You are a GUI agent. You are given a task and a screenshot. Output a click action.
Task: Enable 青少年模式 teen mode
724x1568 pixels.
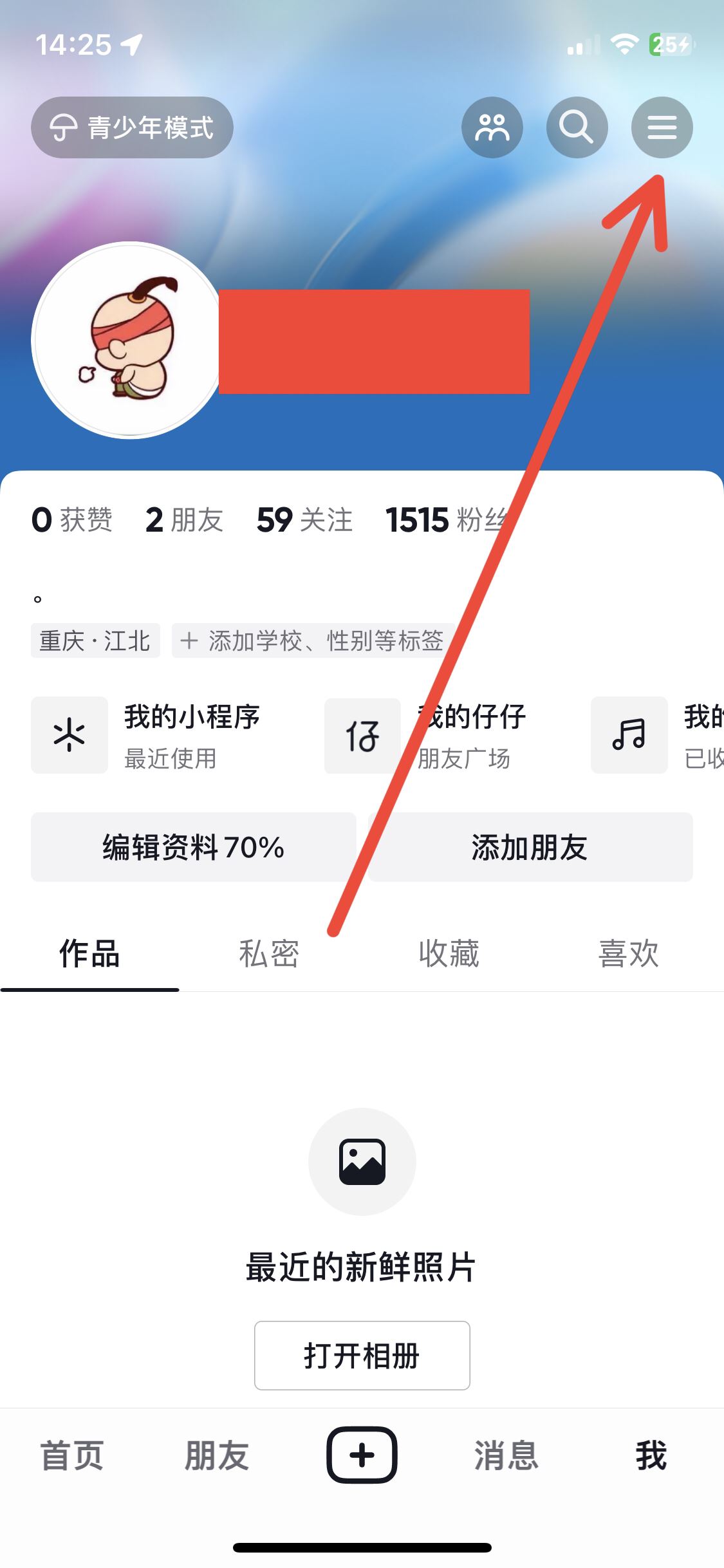(132, 127)
